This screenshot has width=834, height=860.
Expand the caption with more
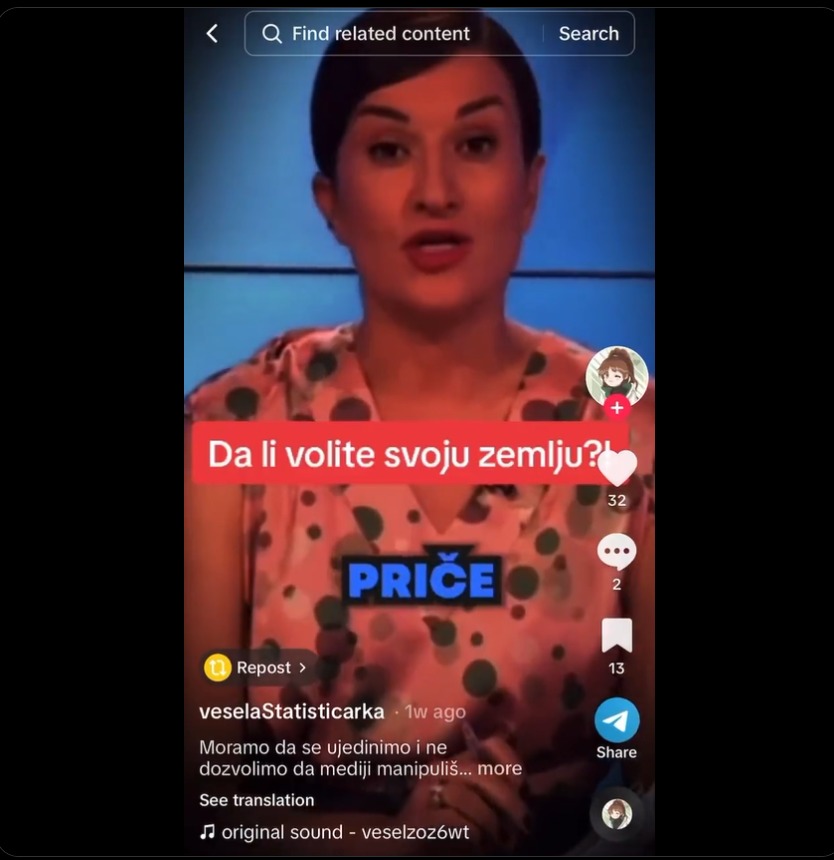click(499, 768)
